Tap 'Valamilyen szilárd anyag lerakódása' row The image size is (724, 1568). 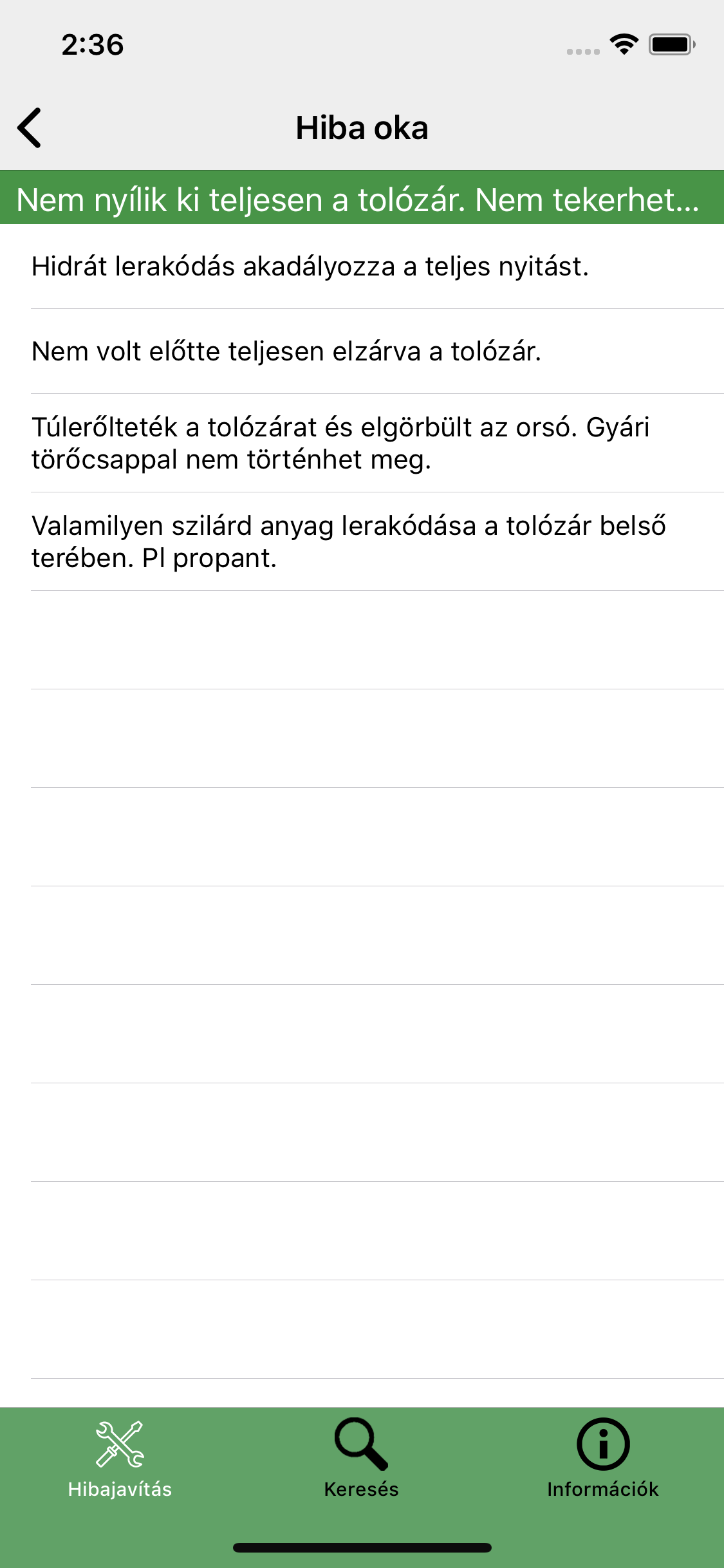[362, 542]
